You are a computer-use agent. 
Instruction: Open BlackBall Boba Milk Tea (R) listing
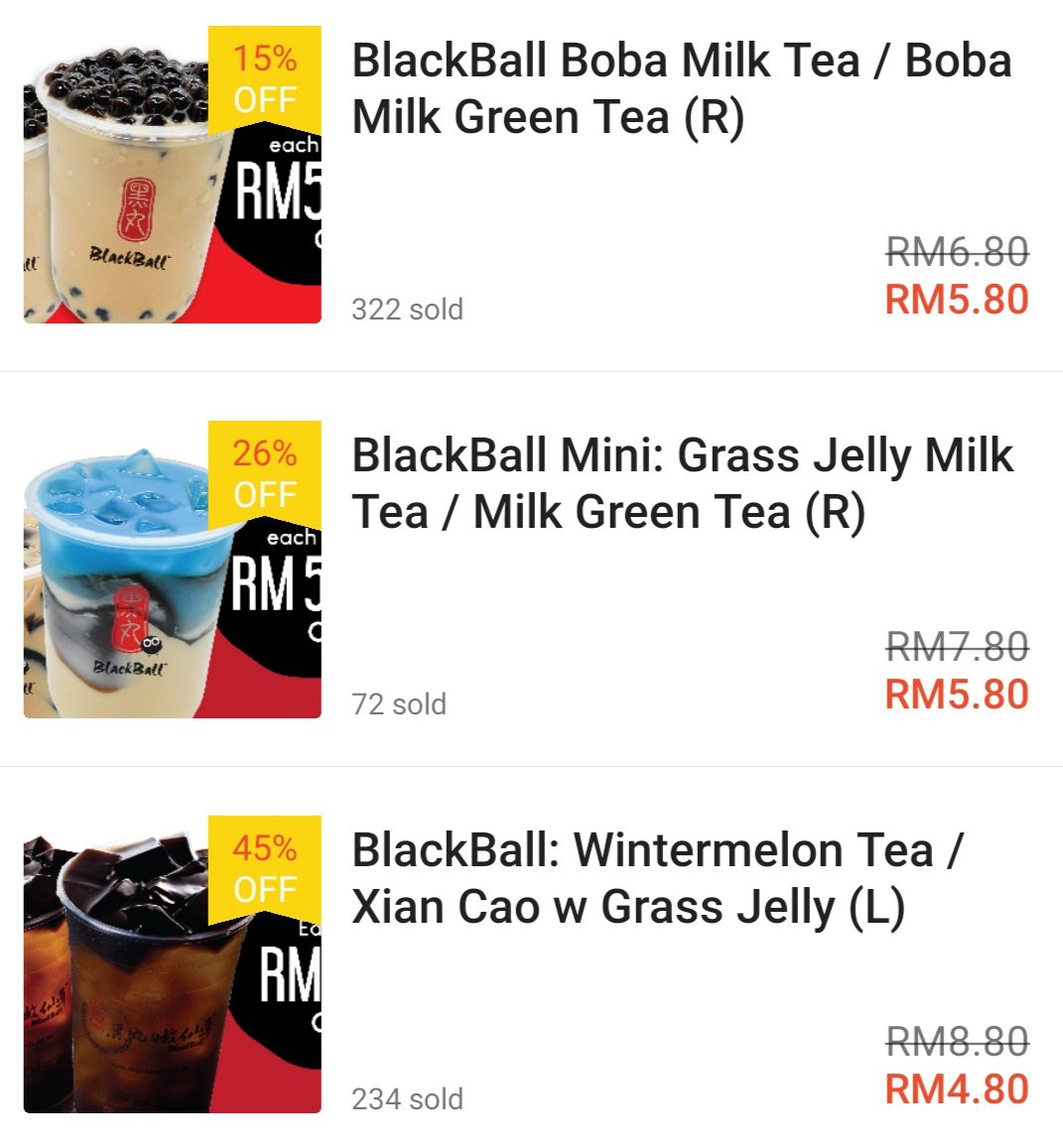(x=681, y=89)
